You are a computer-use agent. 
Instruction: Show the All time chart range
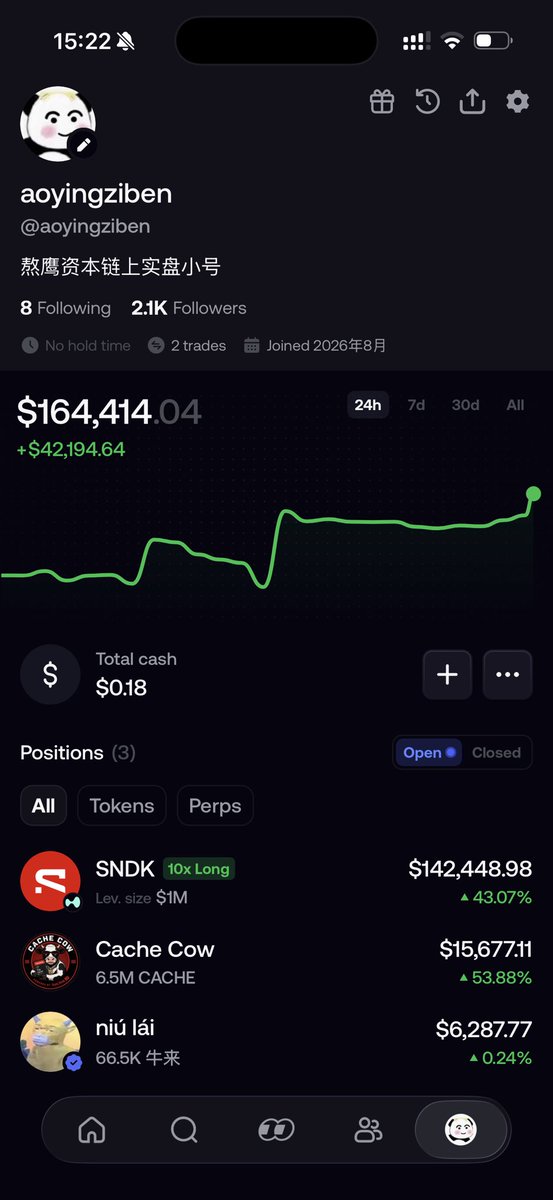(x=515, y=405)
